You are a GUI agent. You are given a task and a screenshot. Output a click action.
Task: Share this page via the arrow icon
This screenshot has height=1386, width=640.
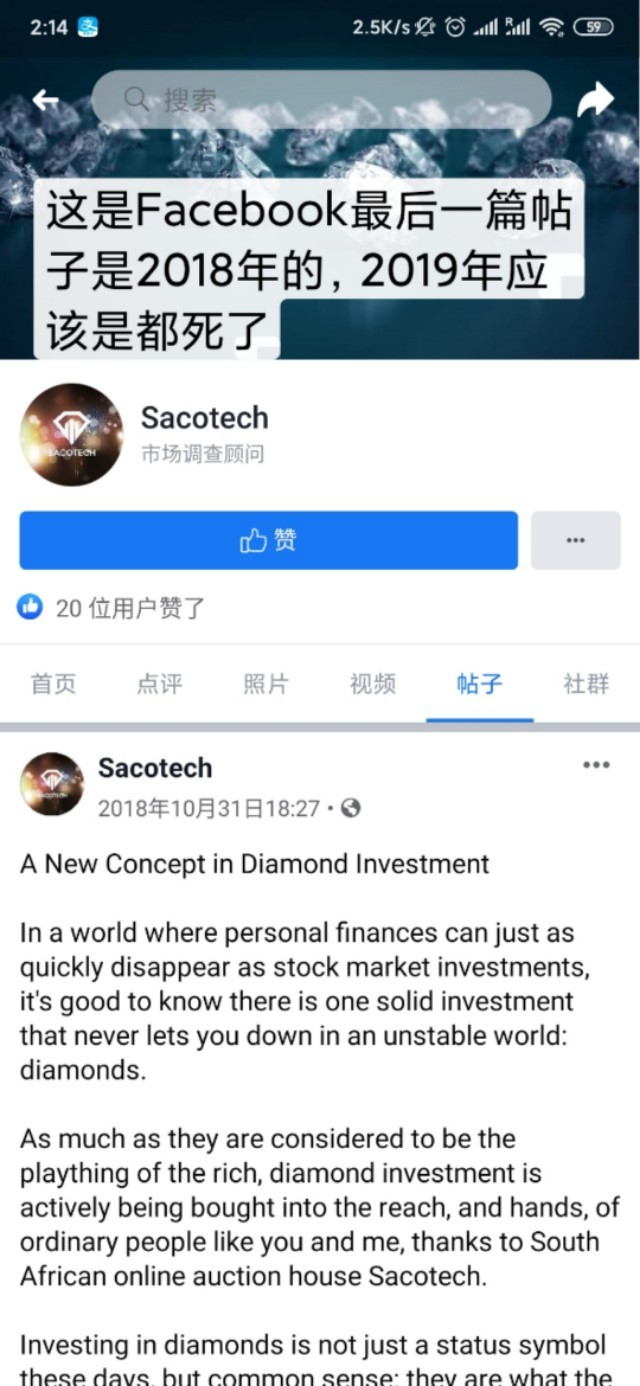point(596,99)
